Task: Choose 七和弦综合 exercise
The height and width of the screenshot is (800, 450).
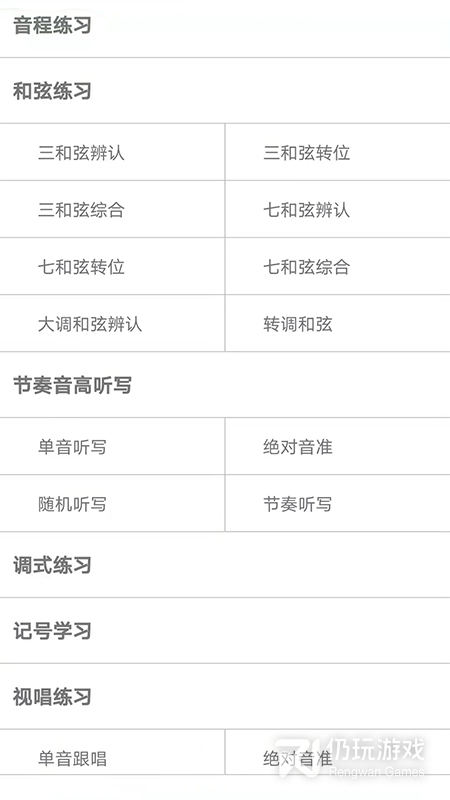Action: click(338, 266)
